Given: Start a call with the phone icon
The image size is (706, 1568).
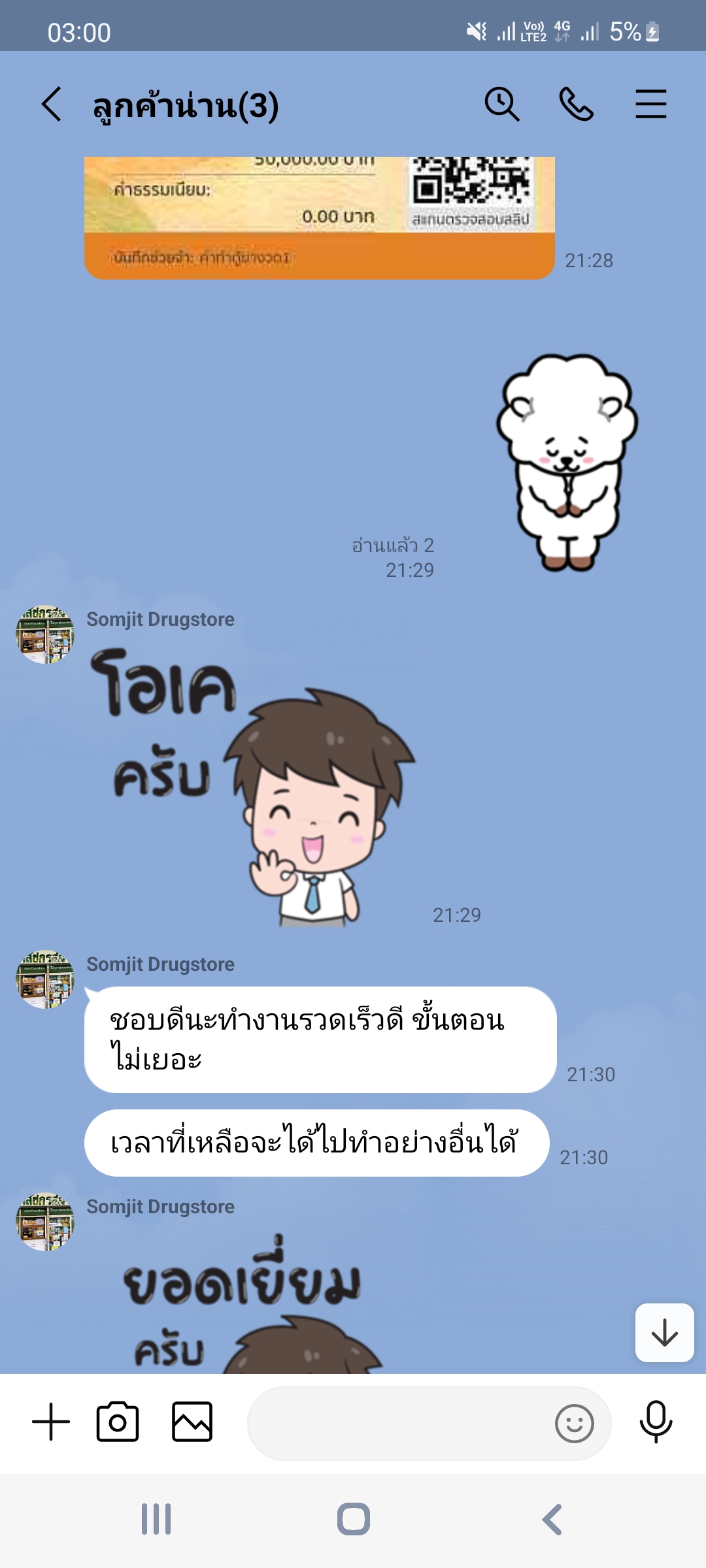Looking at the screenshot, I should 577,105.
